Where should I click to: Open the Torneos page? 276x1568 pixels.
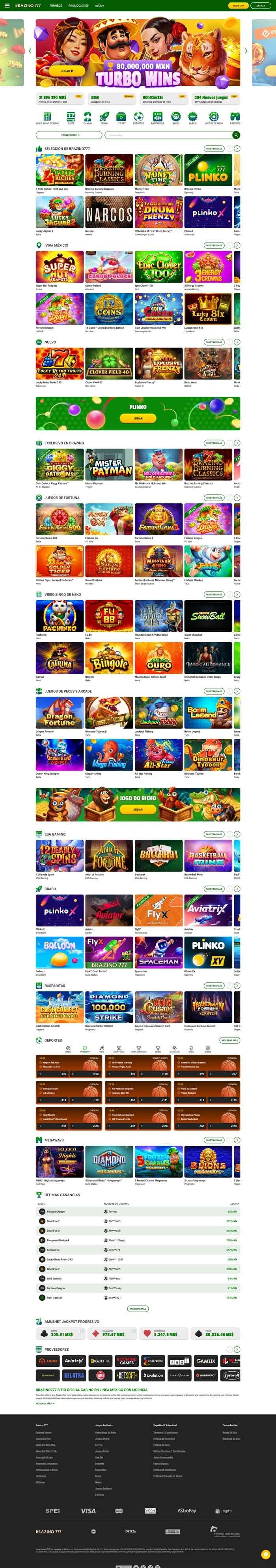(x=56, y=6)
